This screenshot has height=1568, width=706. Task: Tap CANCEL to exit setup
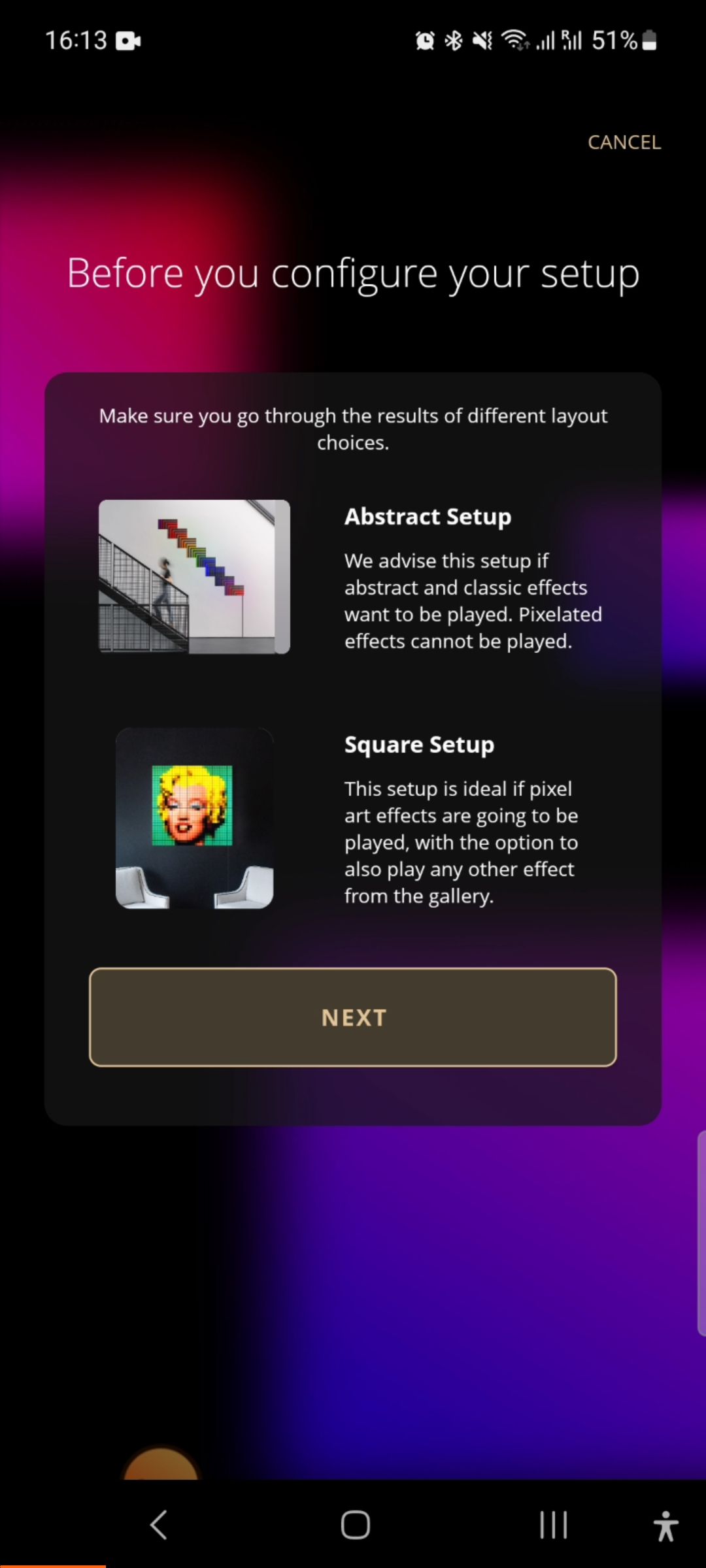coord(624,142)
